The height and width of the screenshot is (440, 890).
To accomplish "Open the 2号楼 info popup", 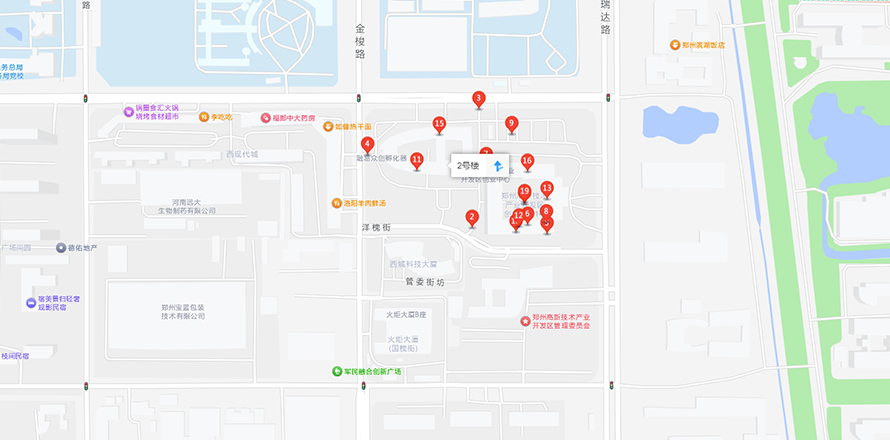I will pos(468,165).
